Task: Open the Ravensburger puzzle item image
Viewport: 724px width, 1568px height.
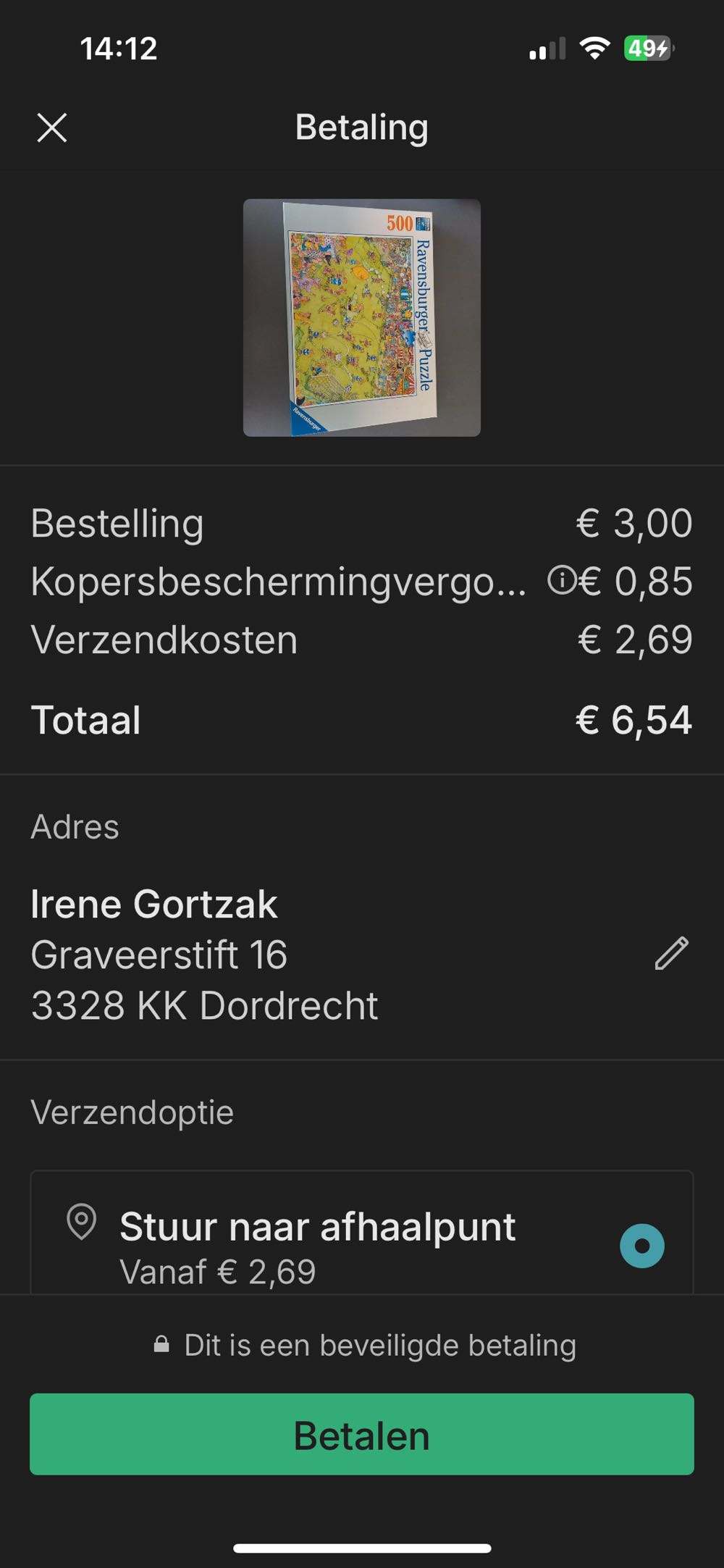Action: (x=362, y=318)
